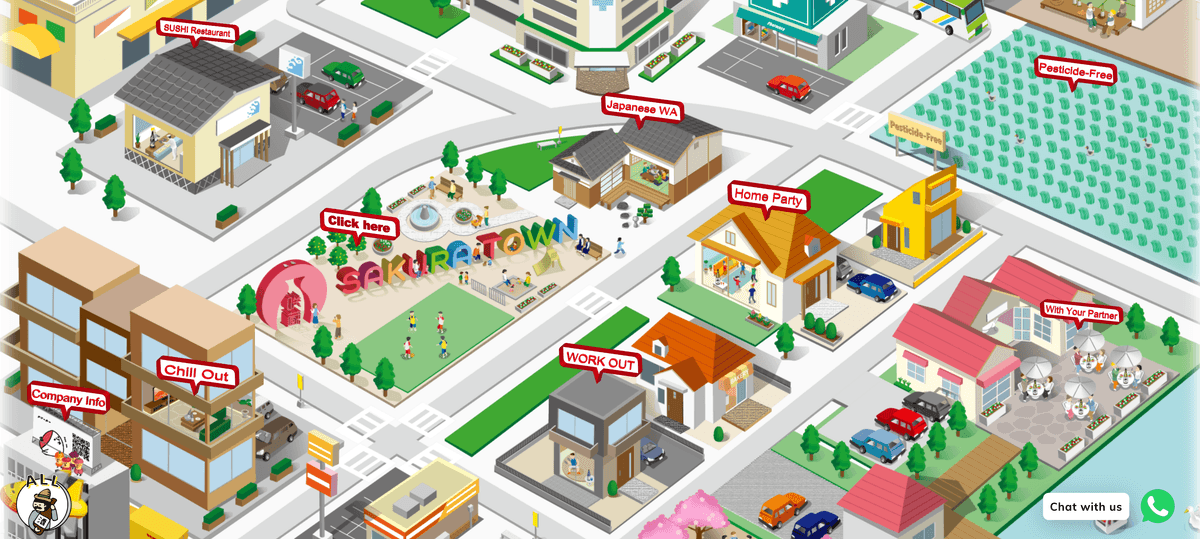Start a WhatsApp chat

[1157, 506]
